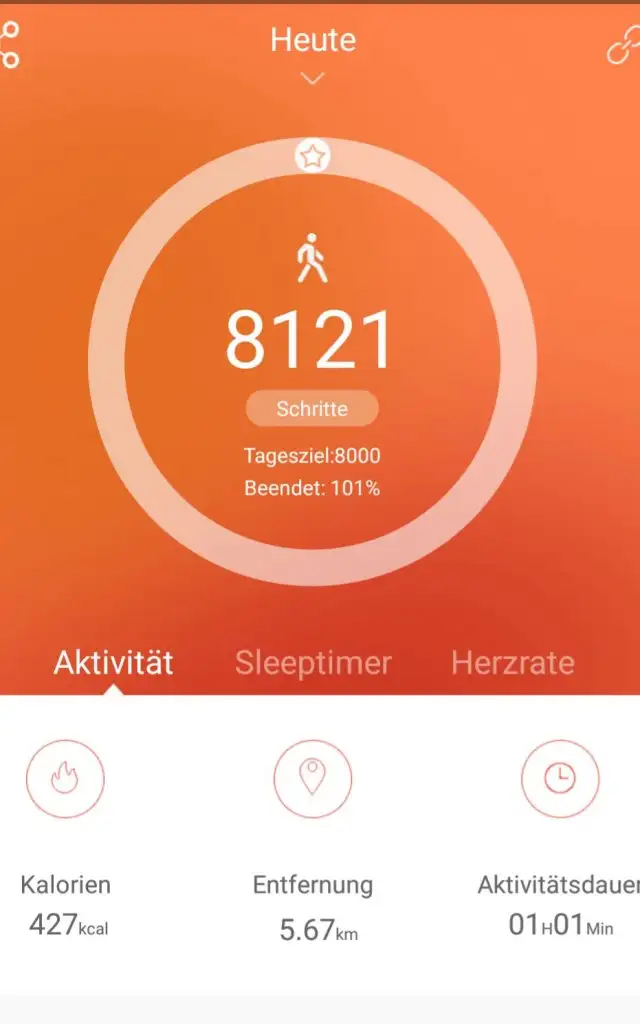Switch to the Aktivität tab
This screenshot has height=1024, width=640.
click(x=113, y=662)
